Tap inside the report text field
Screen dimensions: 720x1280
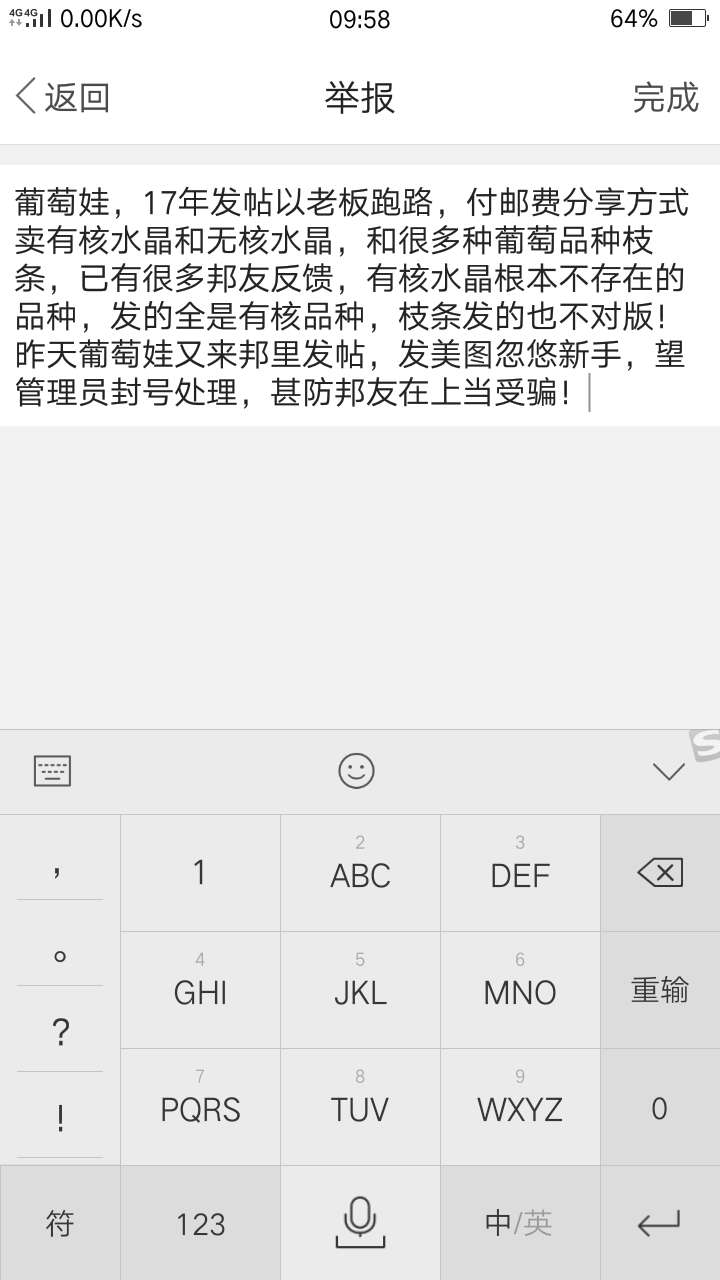[360, 295]
